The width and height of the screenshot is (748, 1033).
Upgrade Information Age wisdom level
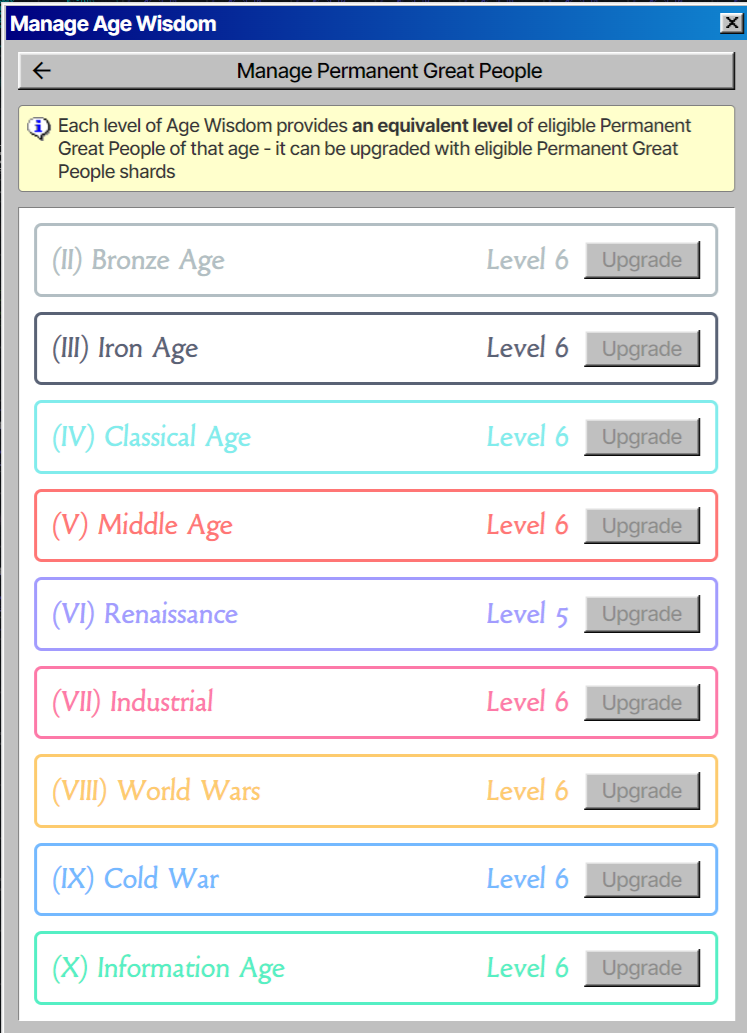(642, 968)
